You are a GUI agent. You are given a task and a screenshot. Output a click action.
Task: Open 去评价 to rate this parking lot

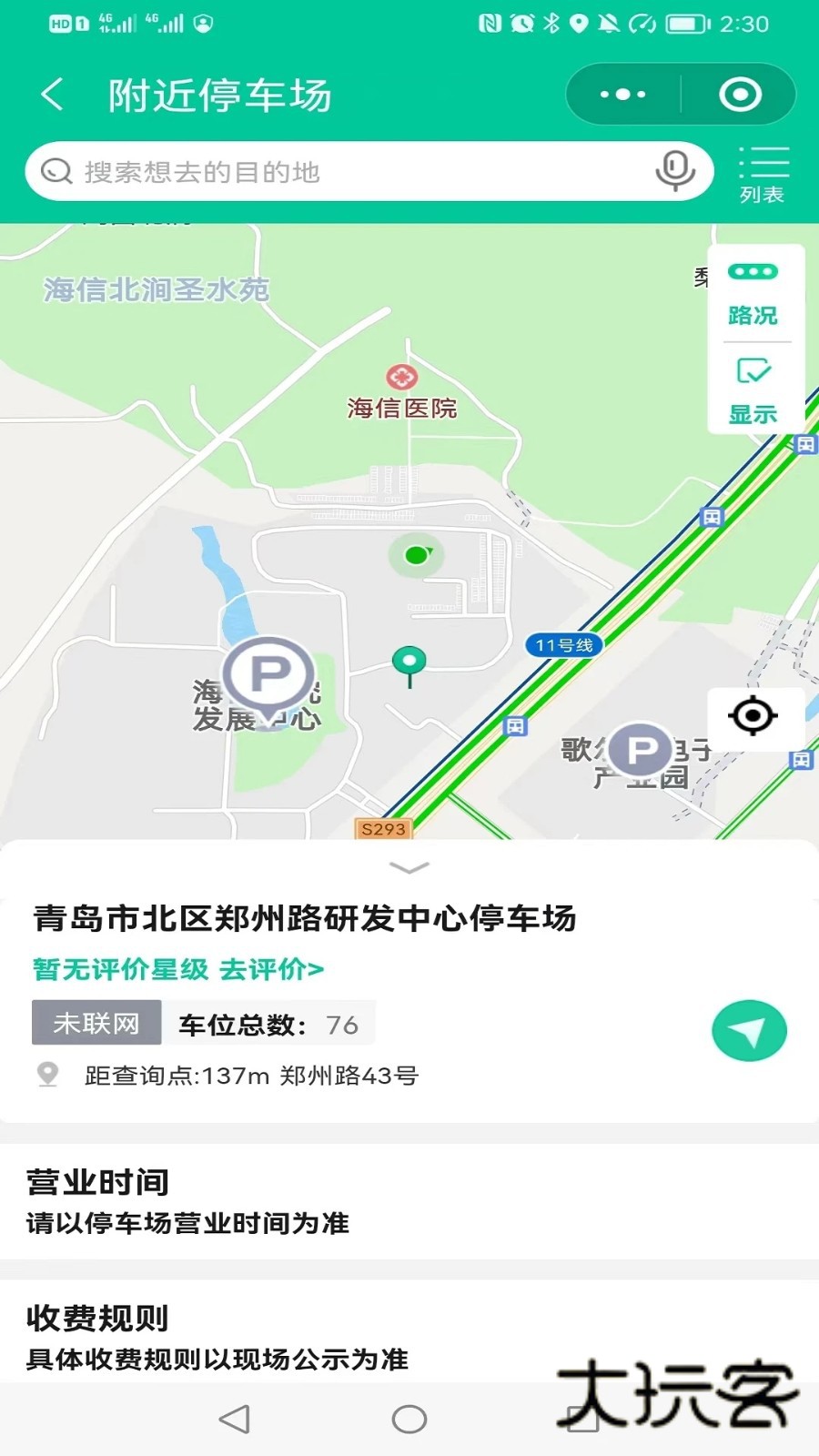[x=274, y=969]
